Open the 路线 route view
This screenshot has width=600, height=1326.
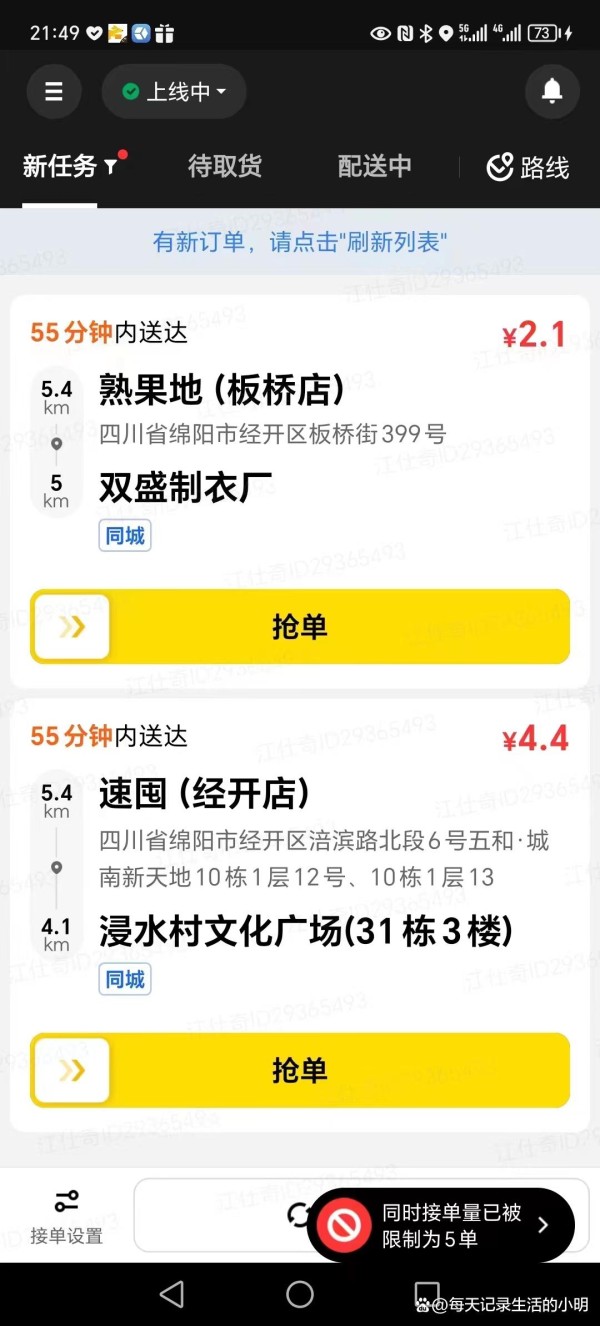click(528, 167)
